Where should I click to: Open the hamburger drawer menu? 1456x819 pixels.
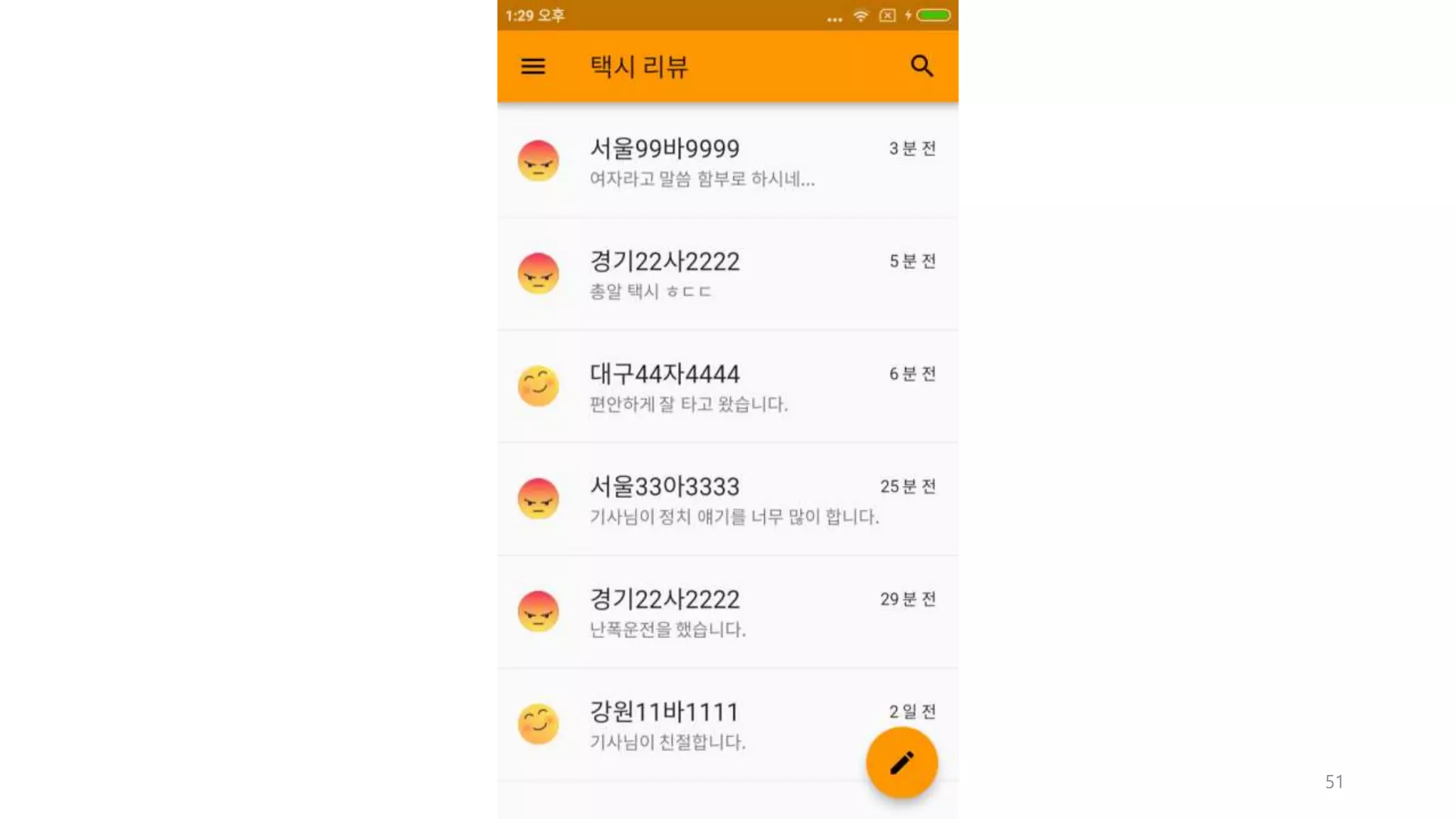coord(532,66)
